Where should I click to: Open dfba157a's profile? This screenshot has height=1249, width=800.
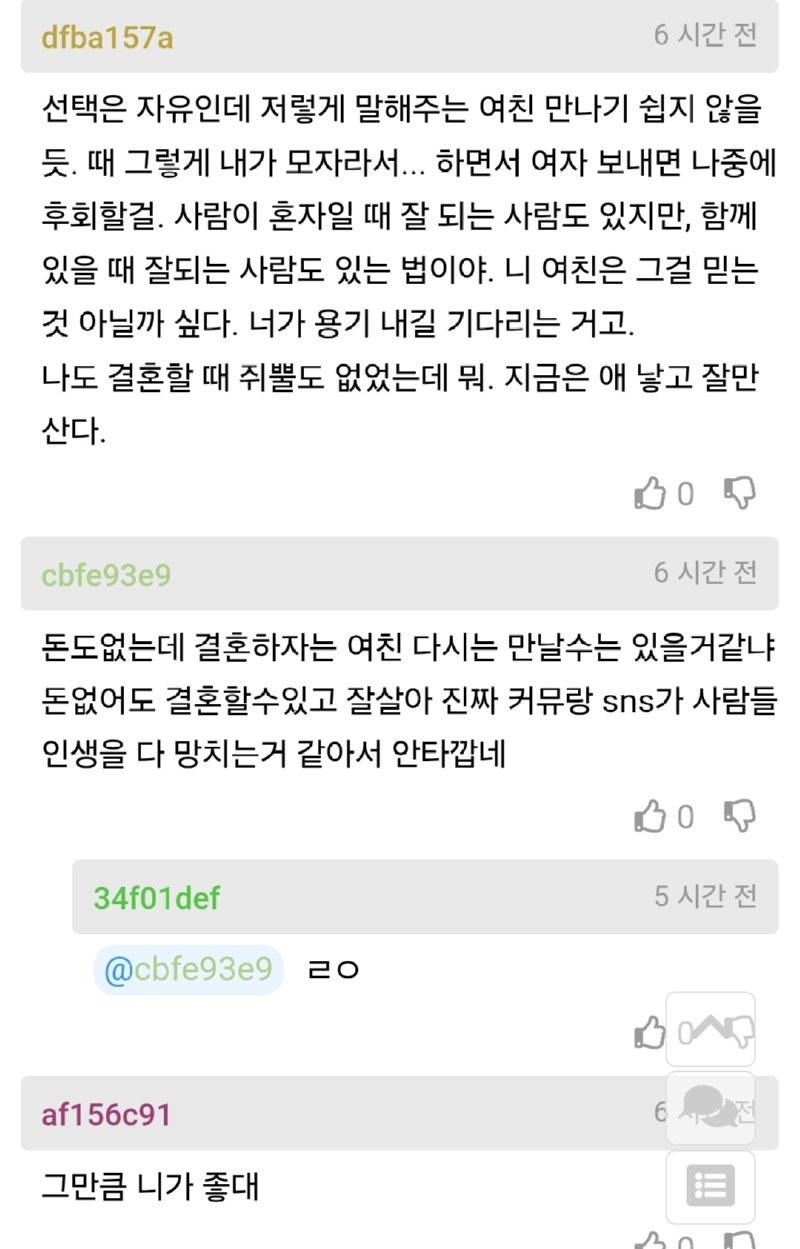[107, 37]
